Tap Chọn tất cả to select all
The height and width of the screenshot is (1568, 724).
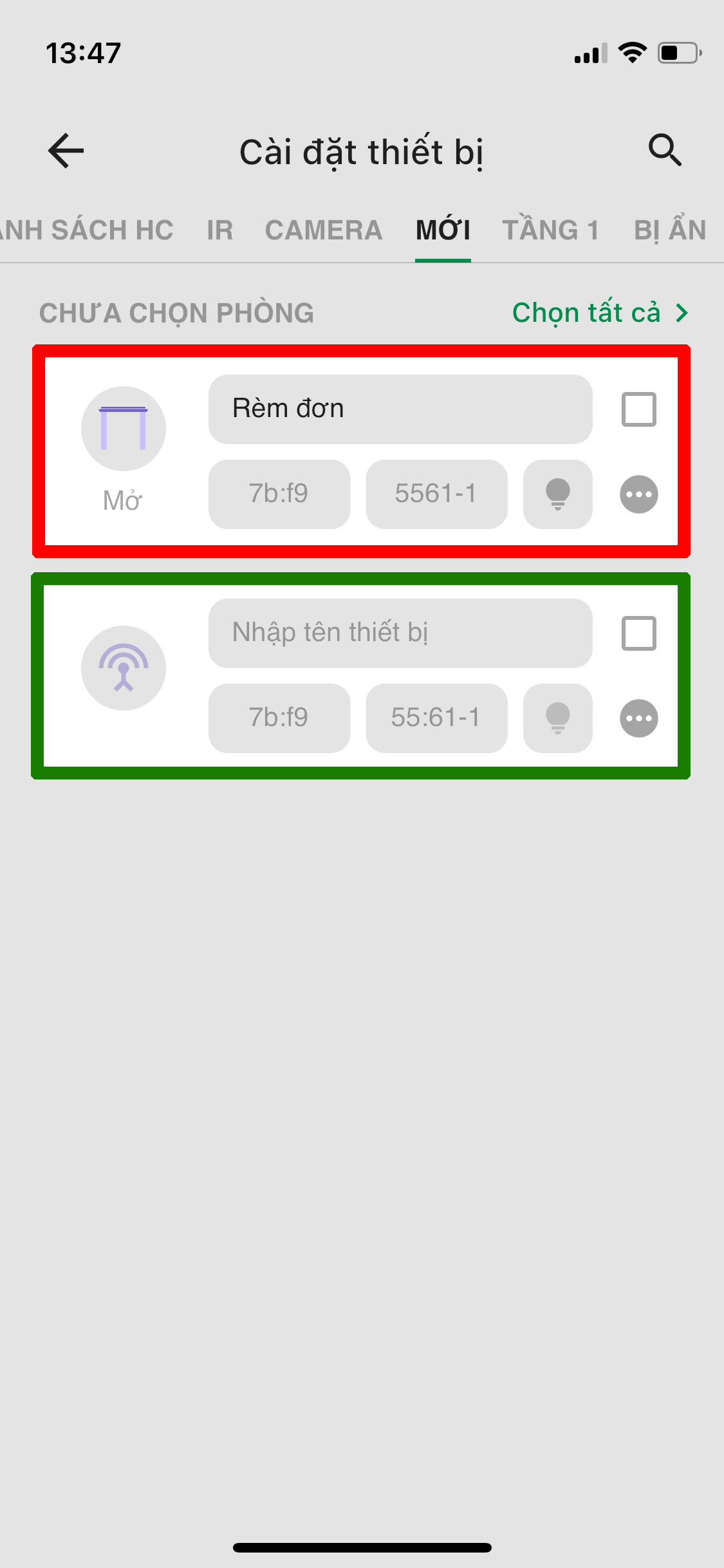click(x=600, y=313)
